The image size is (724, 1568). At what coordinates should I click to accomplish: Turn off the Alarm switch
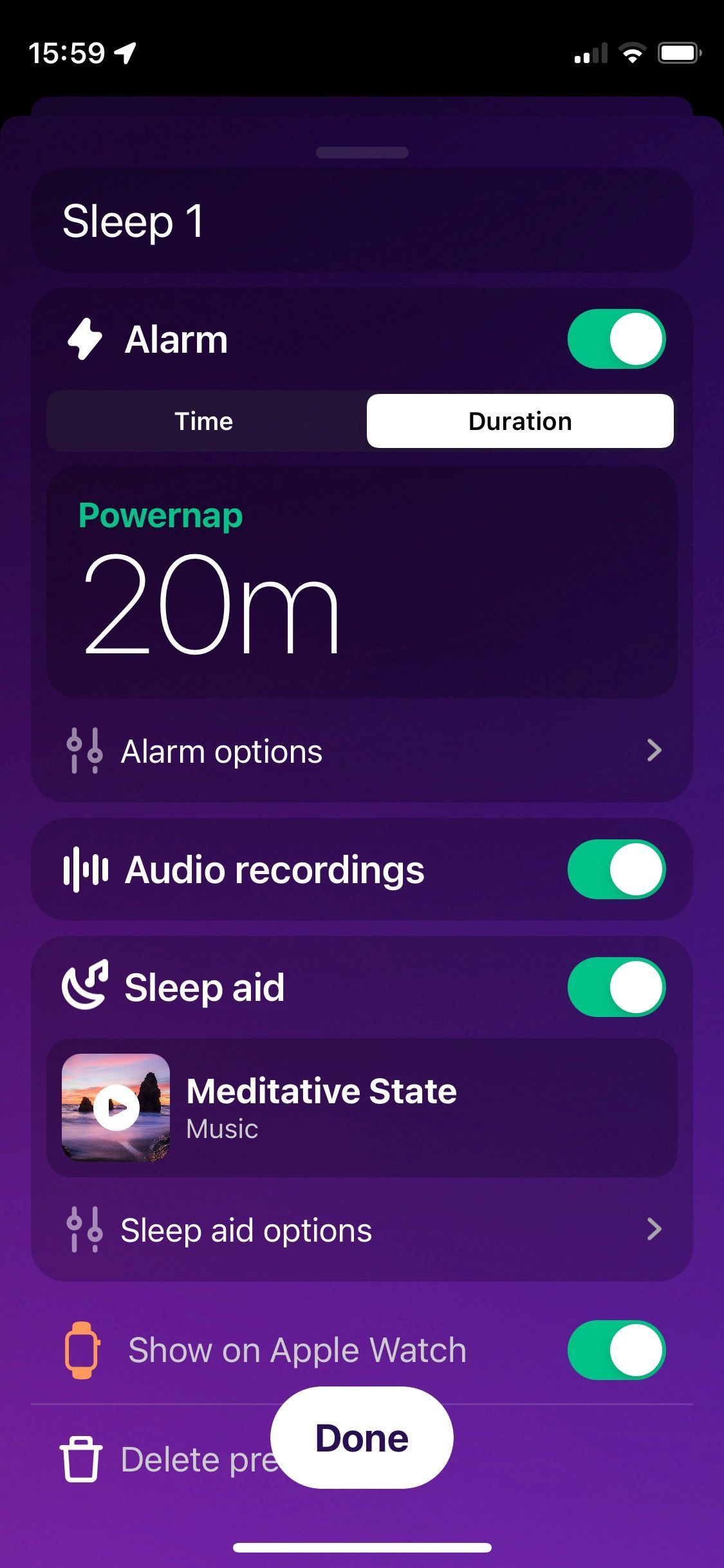(616, 339)
